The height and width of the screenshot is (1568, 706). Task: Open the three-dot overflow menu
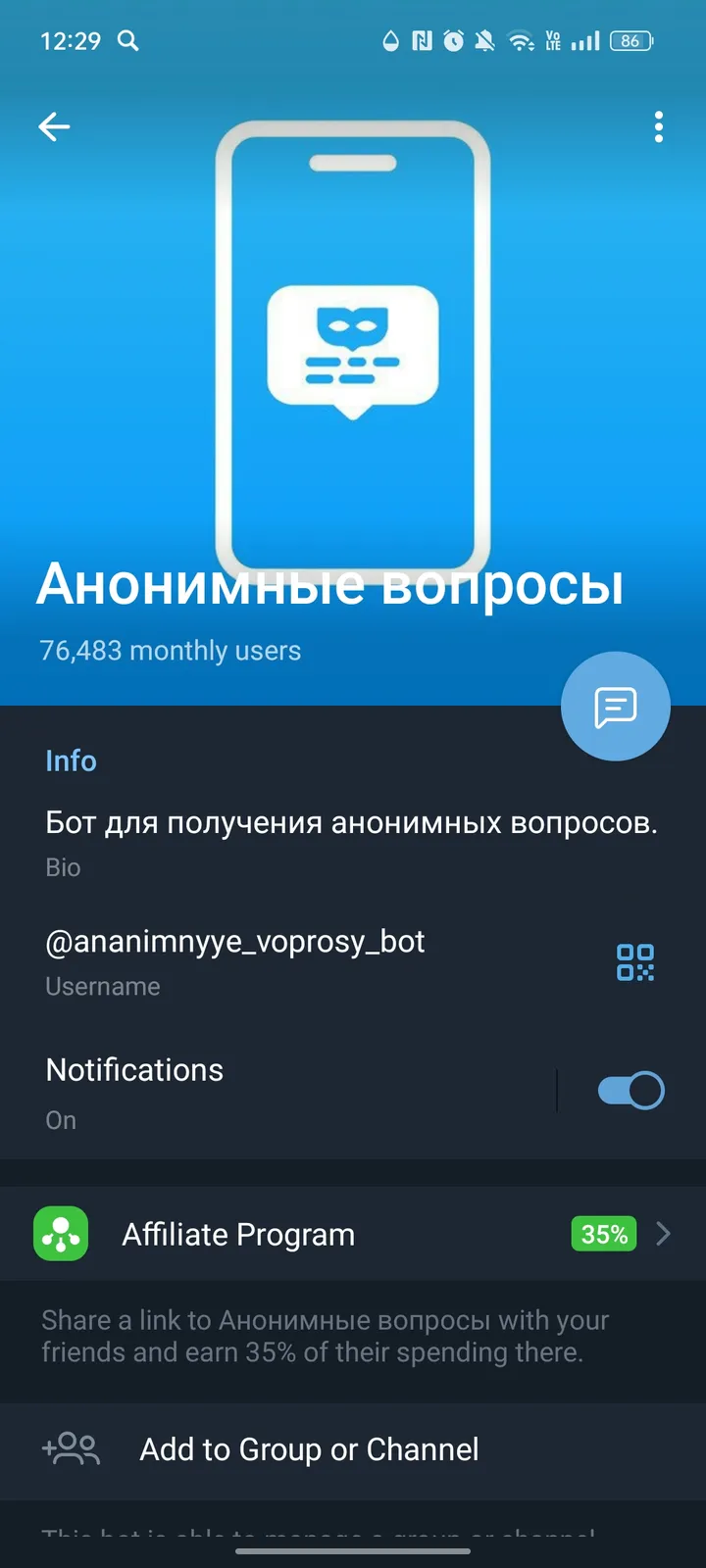tap(658, 126)
